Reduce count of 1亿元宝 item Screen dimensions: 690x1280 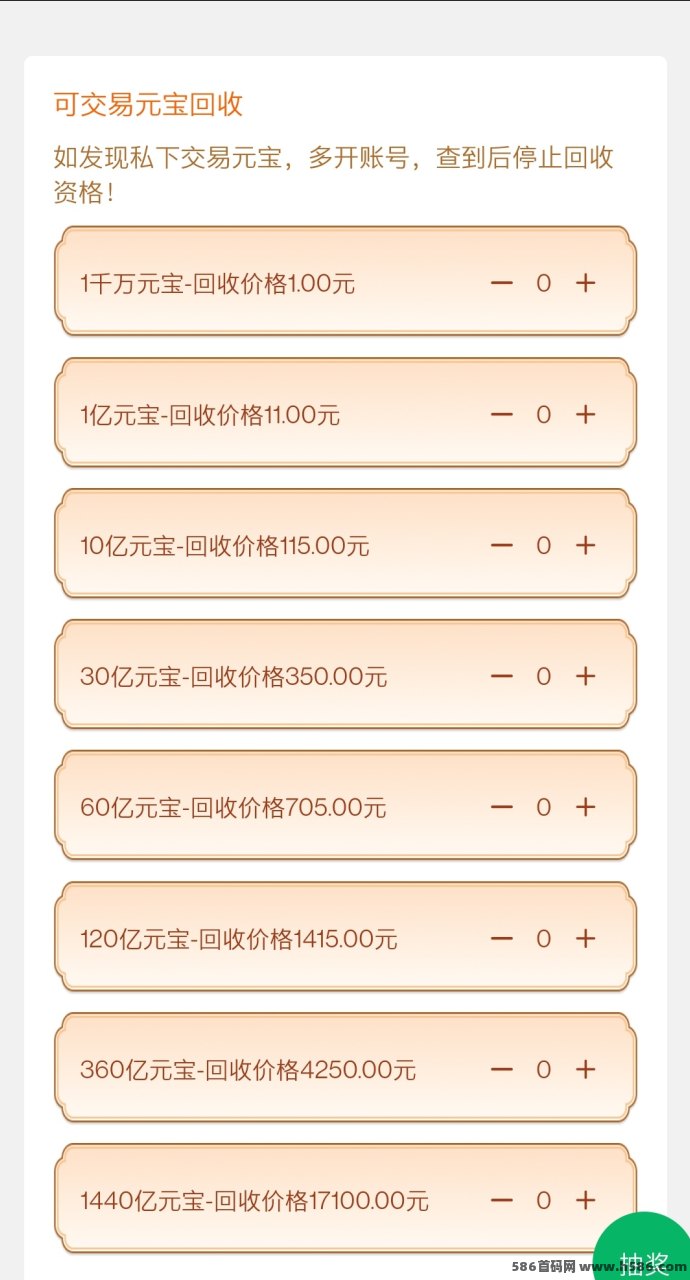click(502, 414)
